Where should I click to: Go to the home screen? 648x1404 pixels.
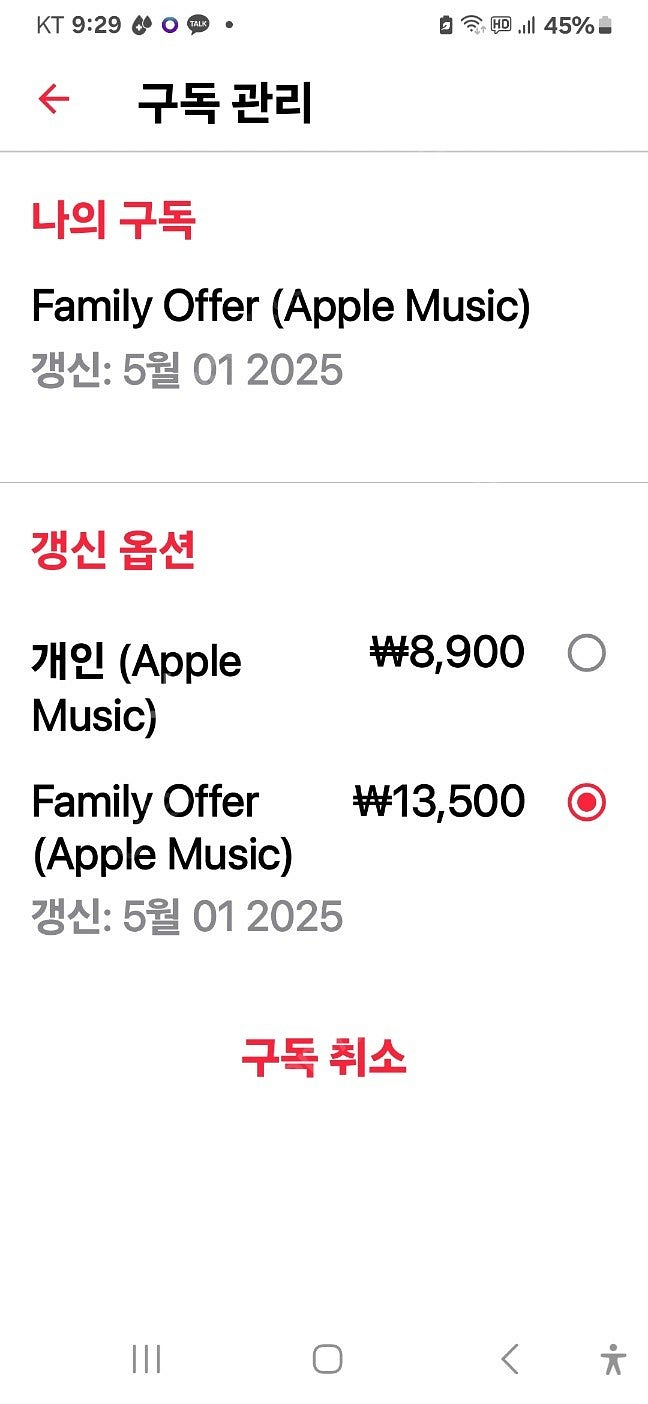[x=327, y=1358]
